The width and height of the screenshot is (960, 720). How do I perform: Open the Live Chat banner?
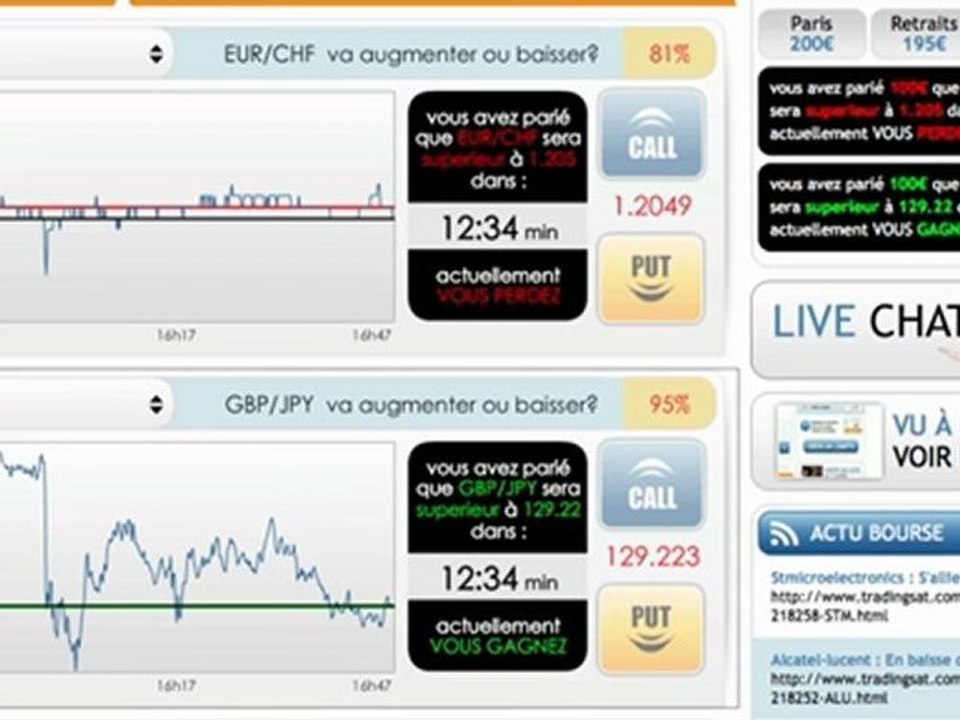point(860,322)
